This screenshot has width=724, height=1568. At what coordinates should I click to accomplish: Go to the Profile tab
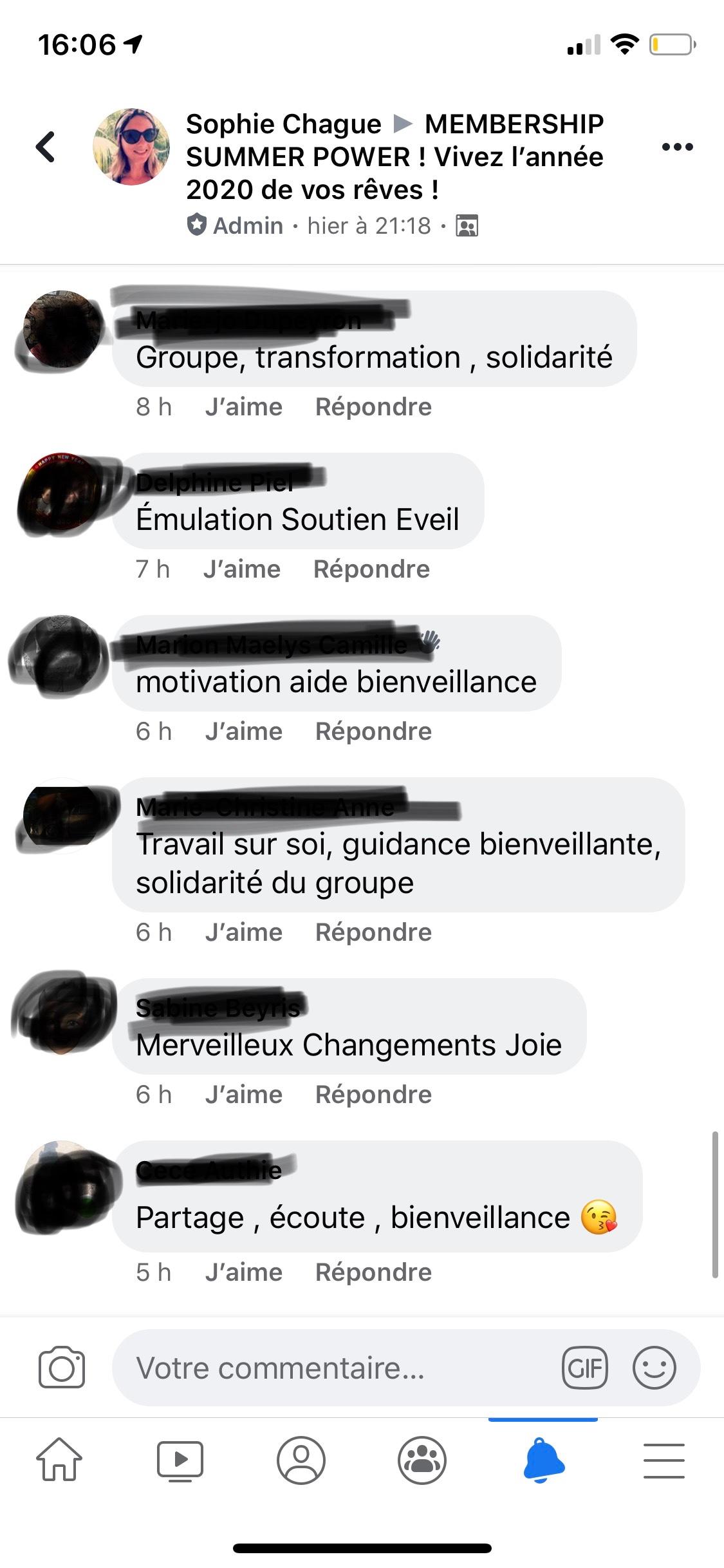(x=301, y=1460)
